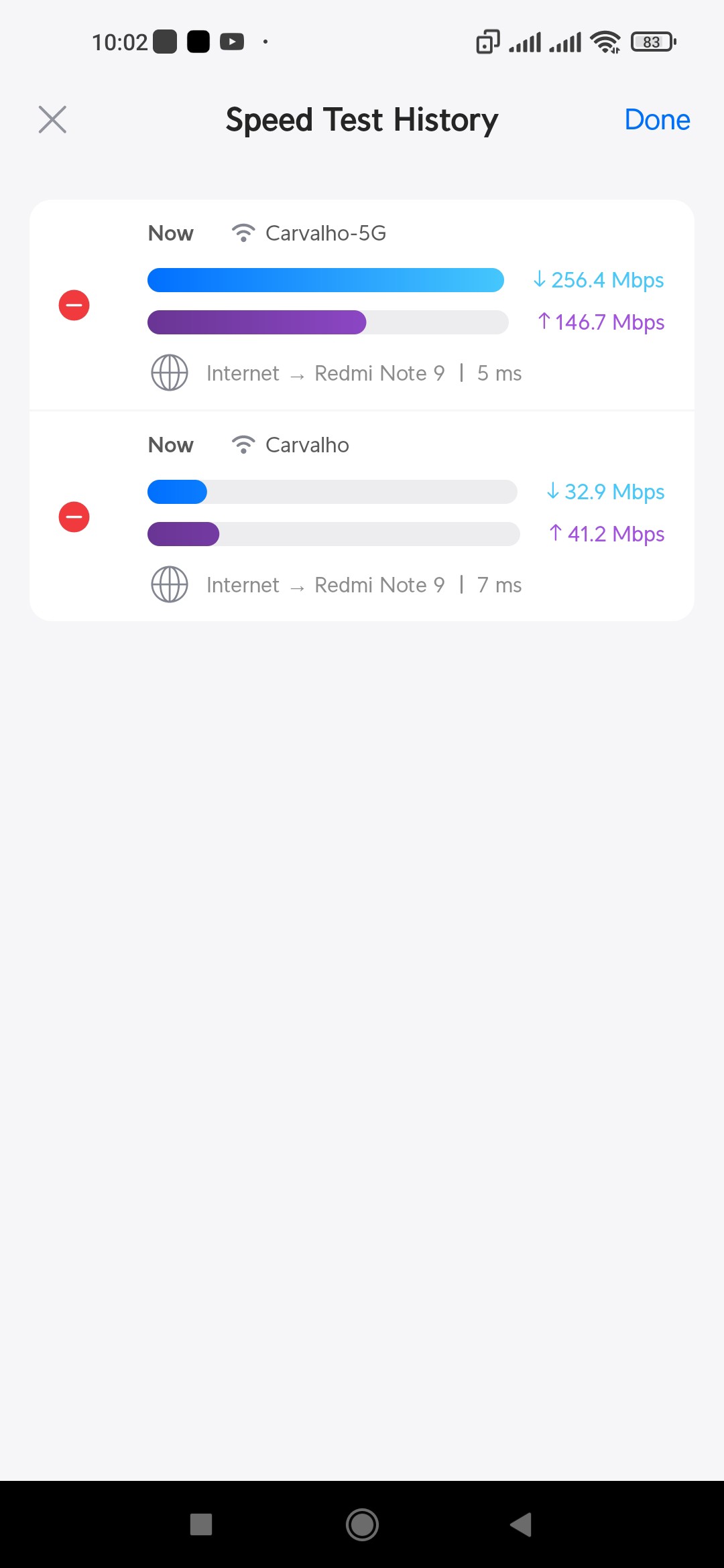Go back using the system back button

coord(521,1524)
